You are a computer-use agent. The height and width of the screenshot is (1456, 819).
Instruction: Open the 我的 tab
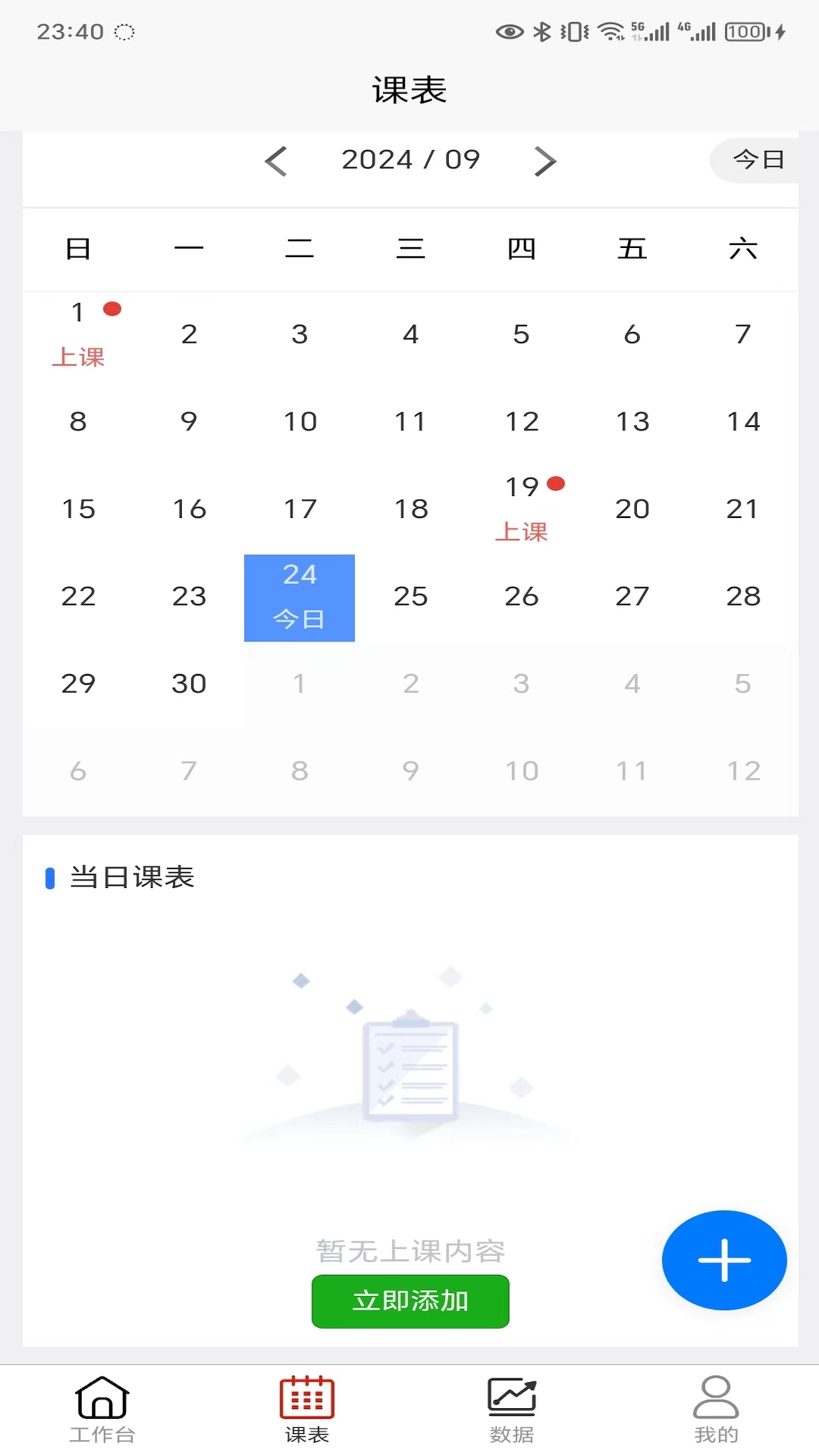(x=716, y=1410)
